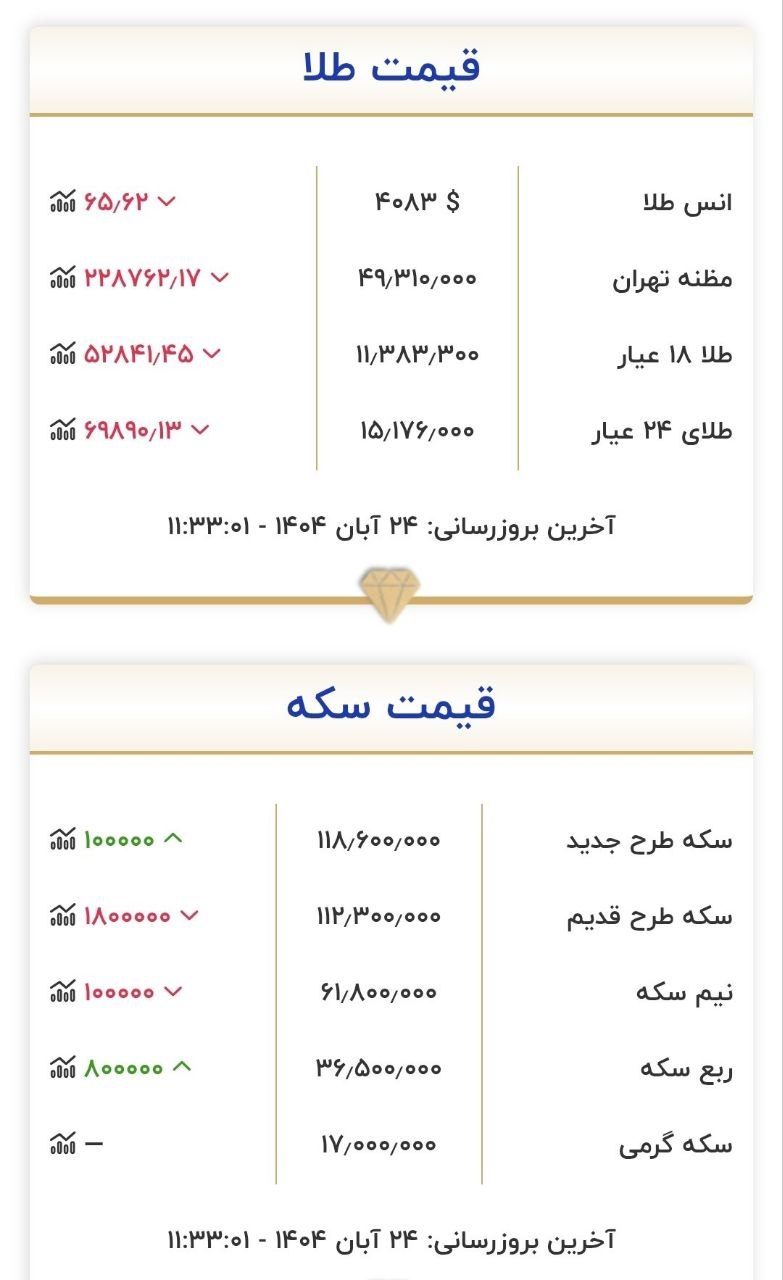Show the chart for طلای ۲۴ عیار

[62, 430]
